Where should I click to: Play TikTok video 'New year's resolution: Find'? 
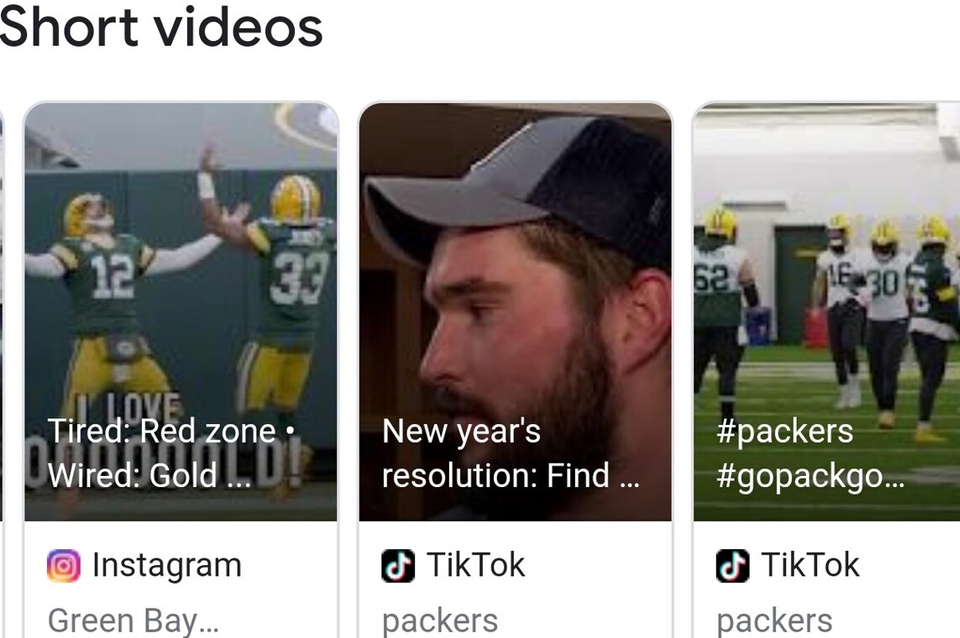tap(515, 312)
